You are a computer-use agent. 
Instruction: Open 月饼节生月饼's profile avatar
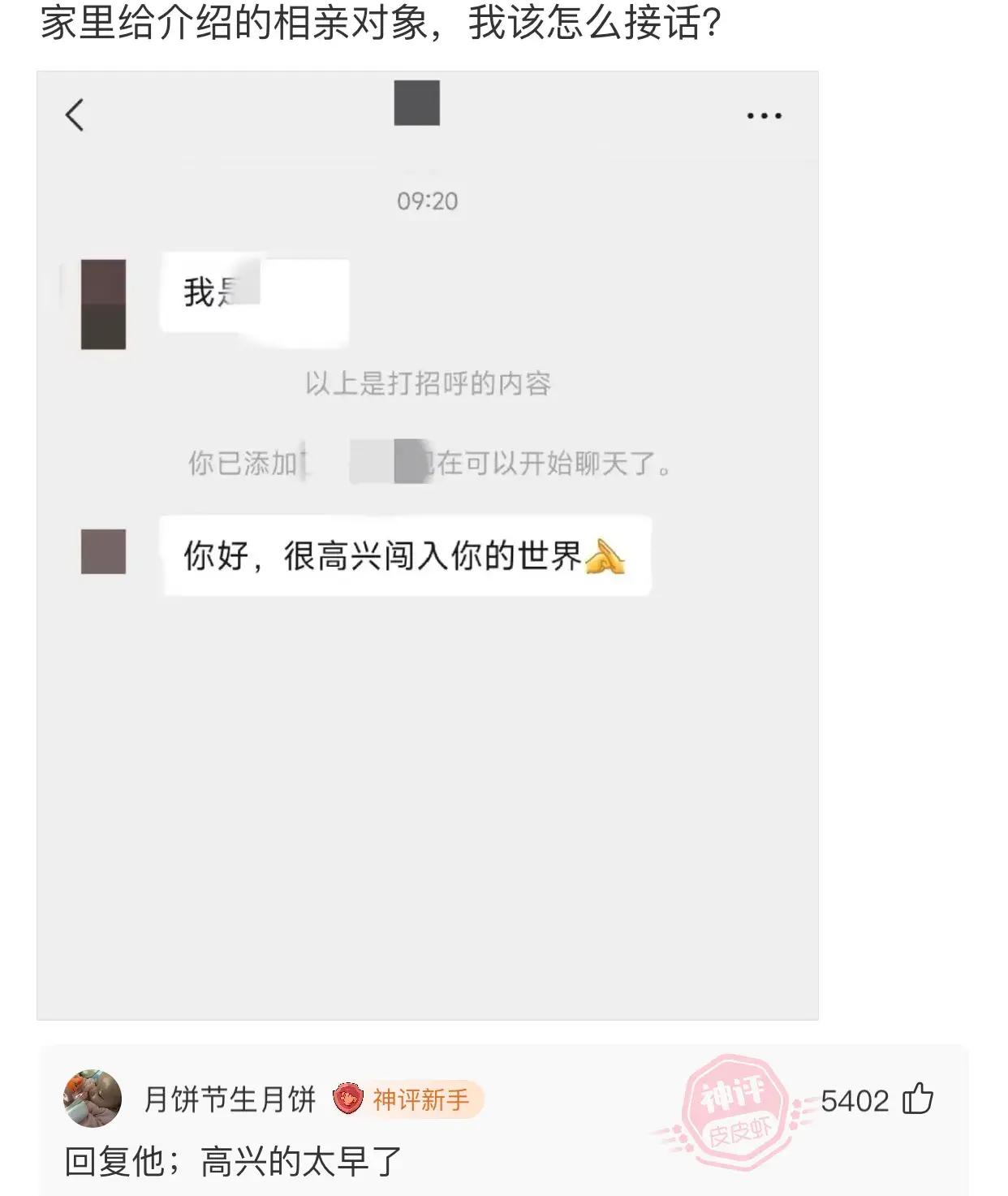[x=93, y=1099]
